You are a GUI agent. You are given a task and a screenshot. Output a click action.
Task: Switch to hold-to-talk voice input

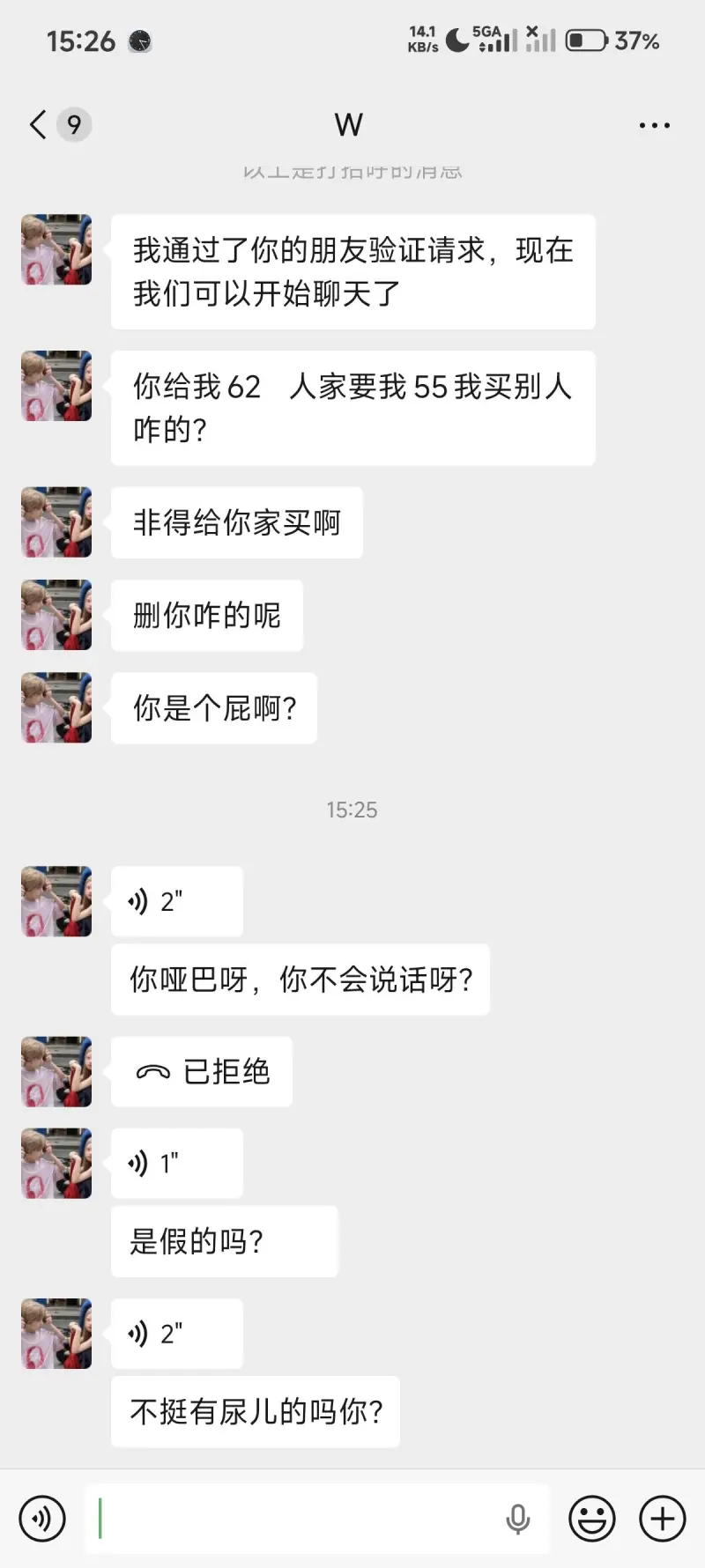point(42,1519)
